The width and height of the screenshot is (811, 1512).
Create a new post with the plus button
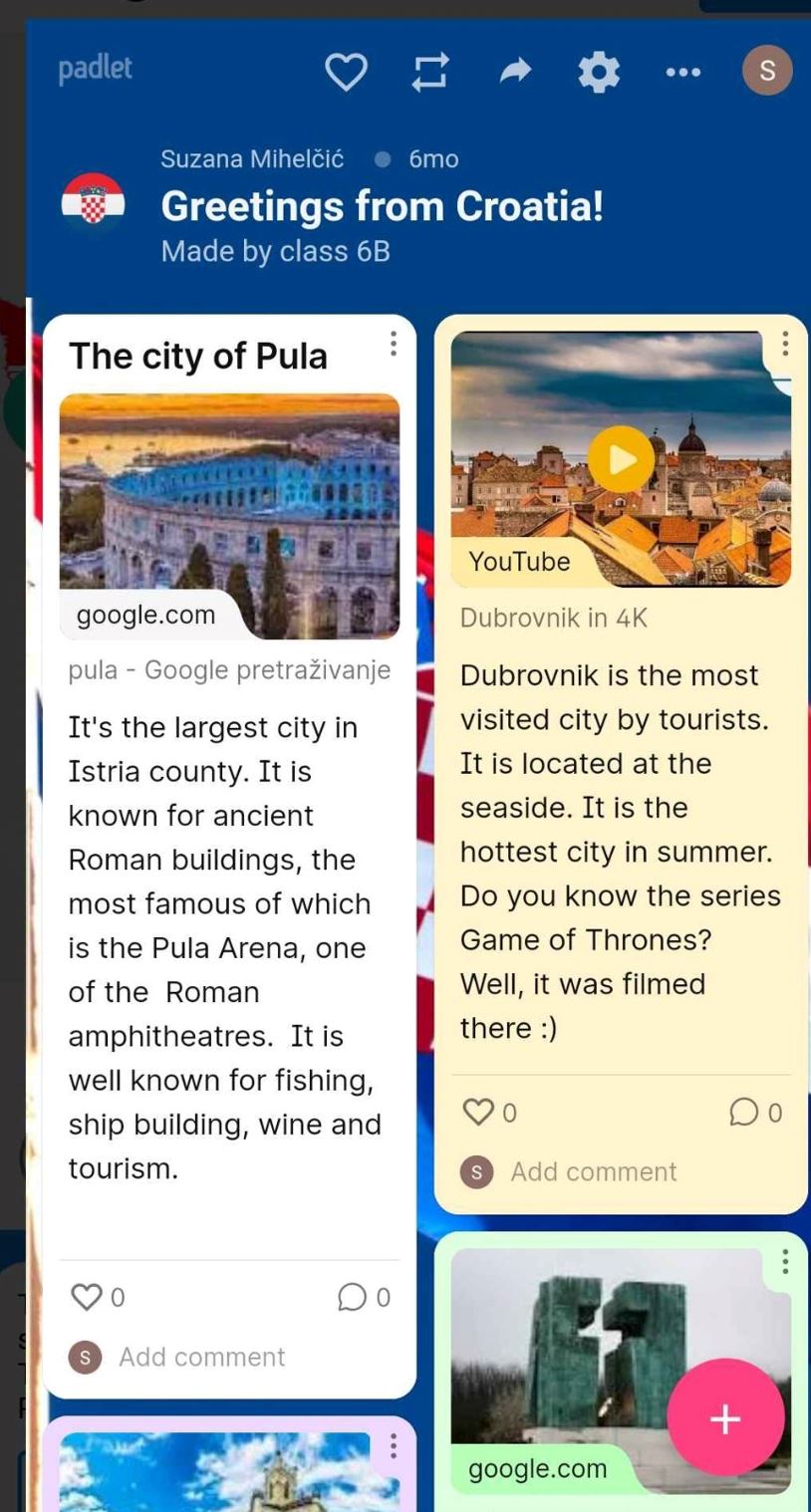click(x=725, y=1418)
